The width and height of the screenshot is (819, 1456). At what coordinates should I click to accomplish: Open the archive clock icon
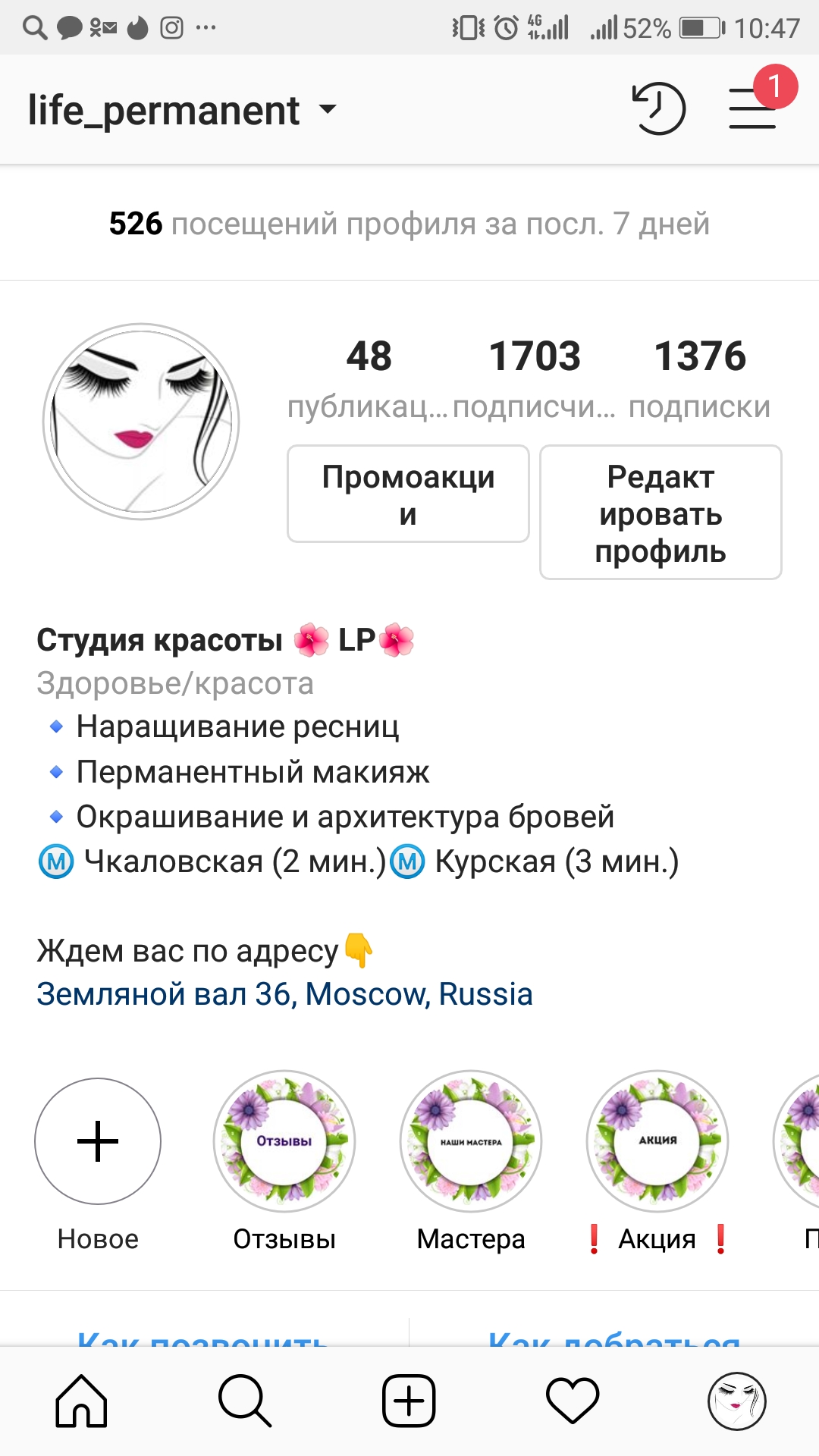(658, 108)
